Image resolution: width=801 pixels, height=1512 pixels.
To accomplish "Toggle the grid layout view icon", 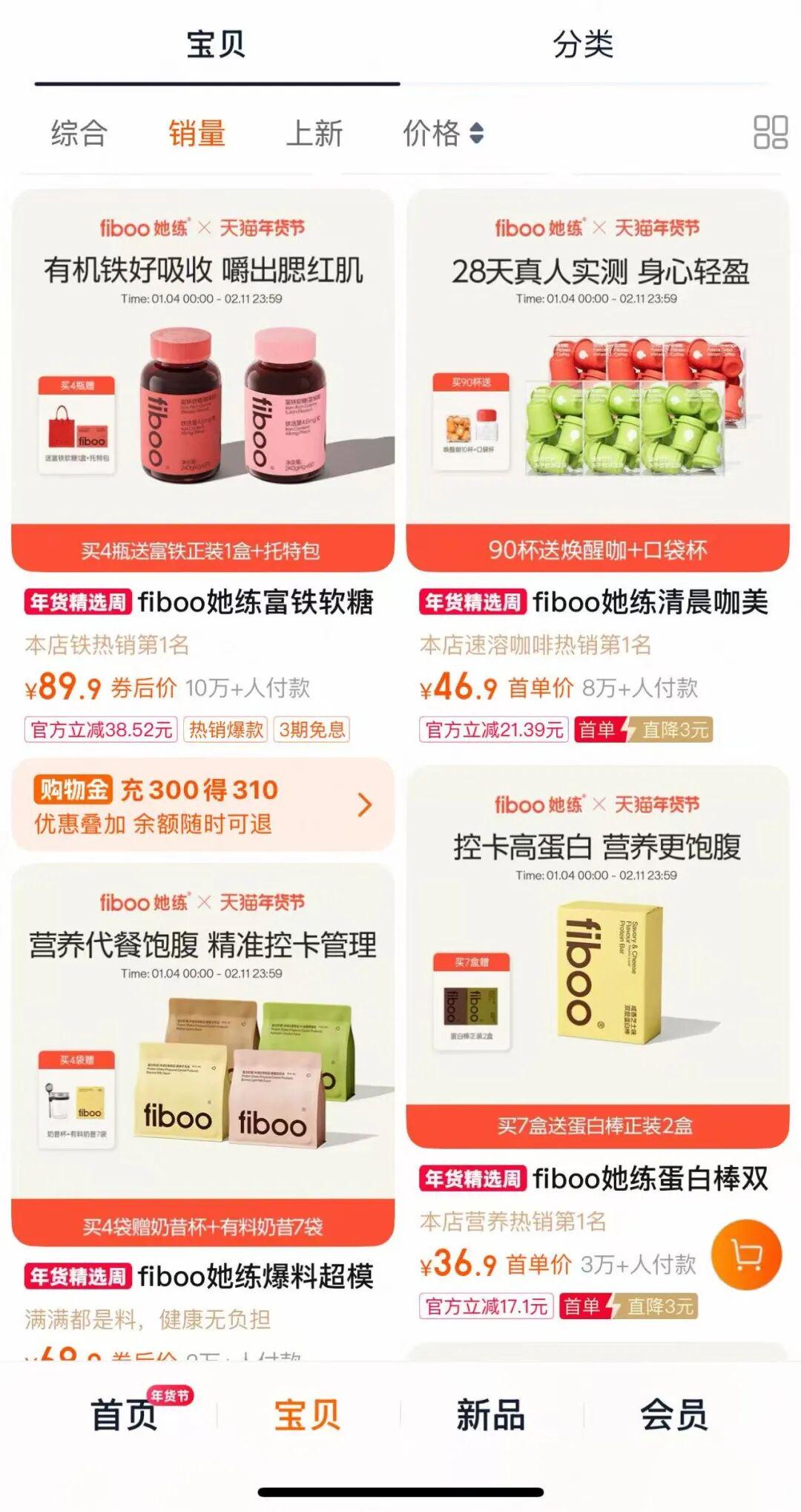I will 770,133.
